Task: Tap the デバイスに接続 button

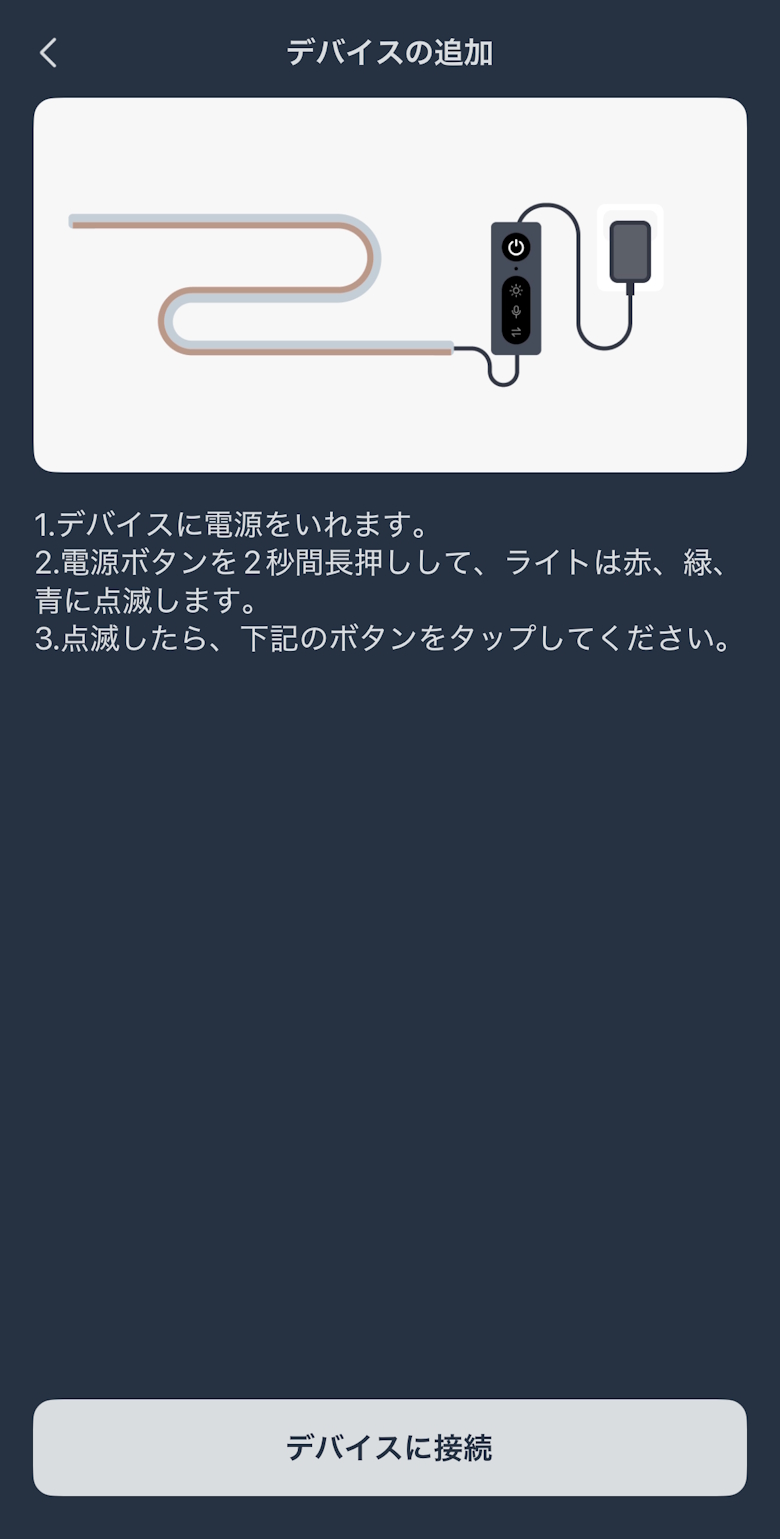Action: 390,1447
